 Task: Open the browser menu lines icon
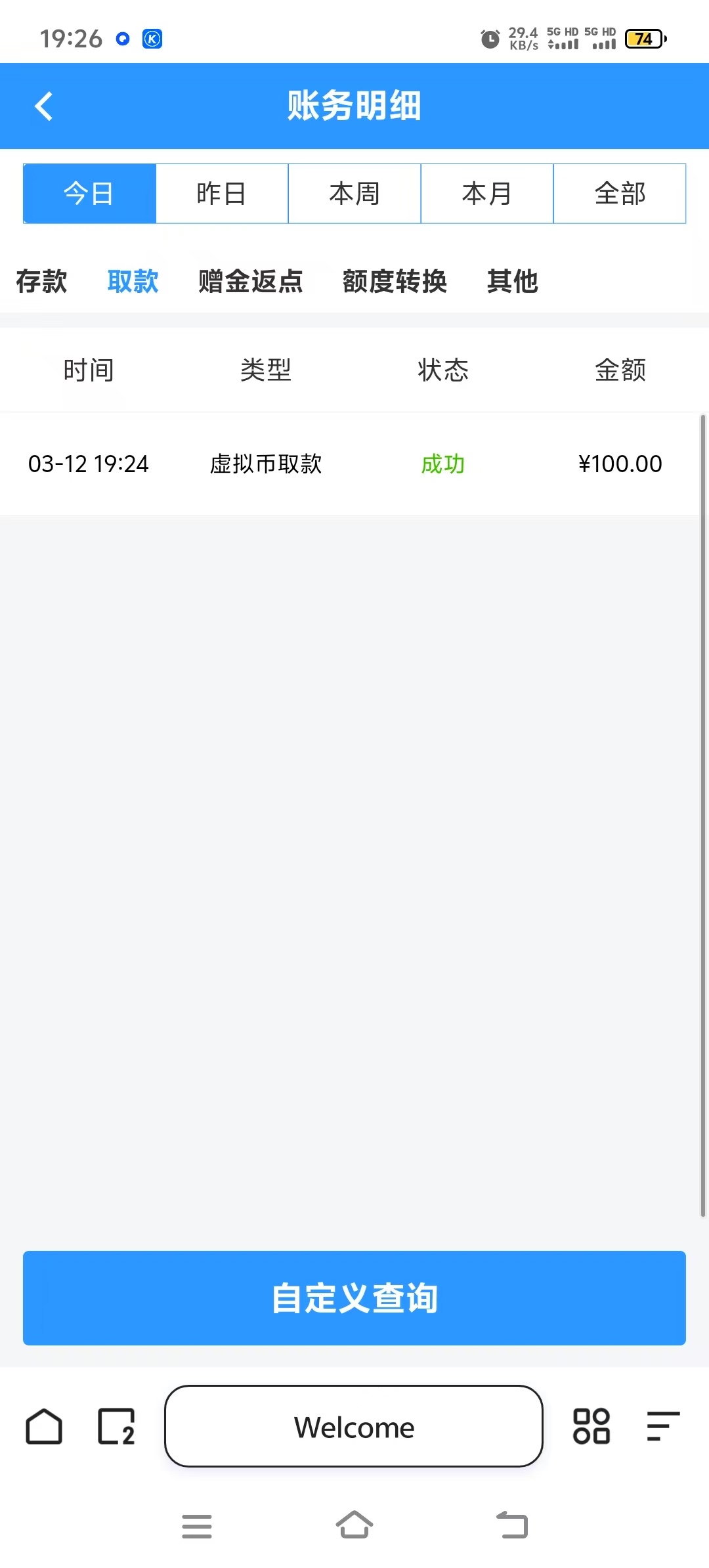click(663, 1426)
